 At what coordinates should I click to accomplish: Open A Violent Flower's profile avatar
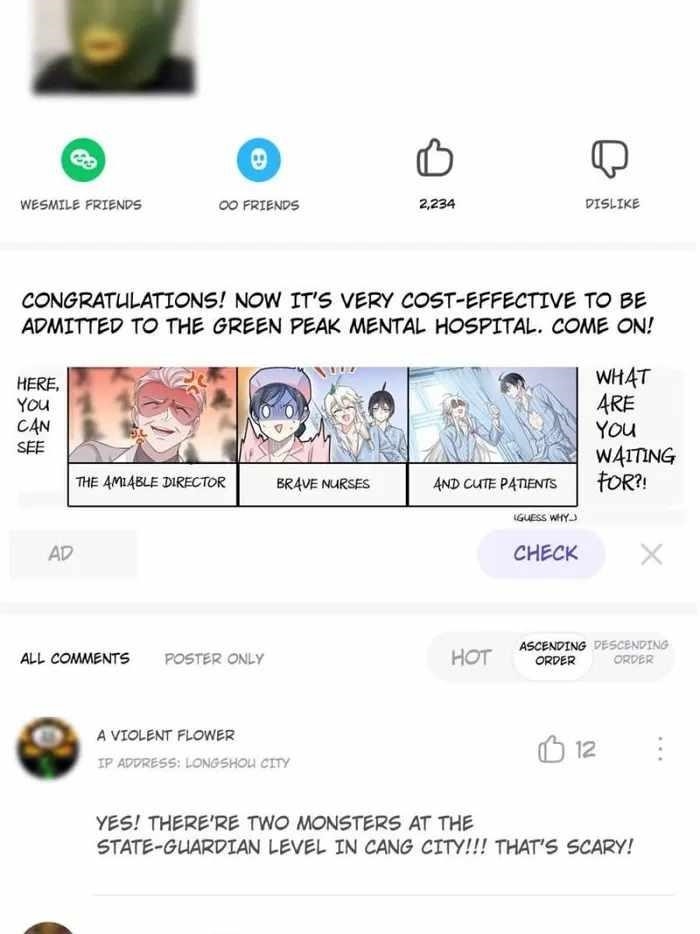[48, 749]
